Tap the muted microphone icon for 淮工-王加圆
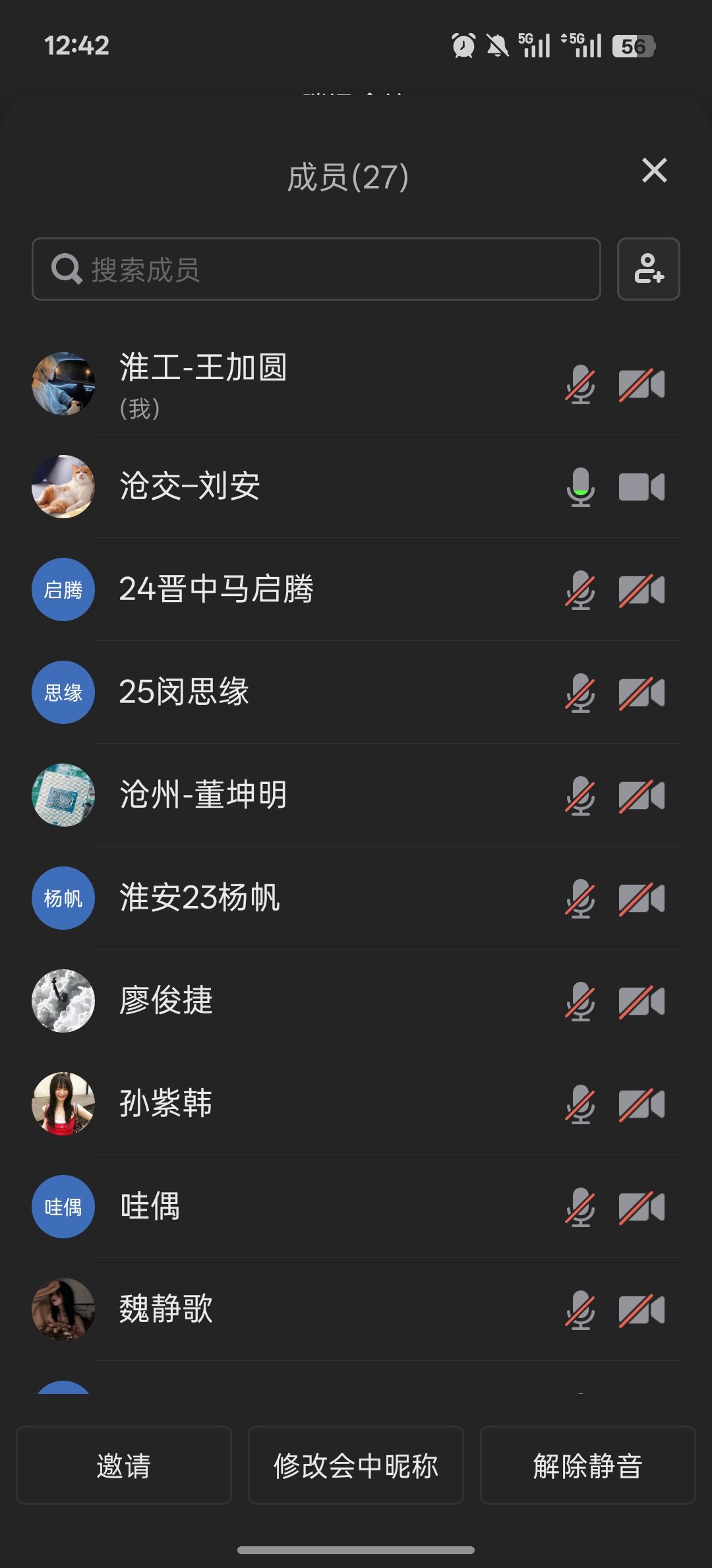This screenshot has height=1568, width=712. click(x=580, y=384)
